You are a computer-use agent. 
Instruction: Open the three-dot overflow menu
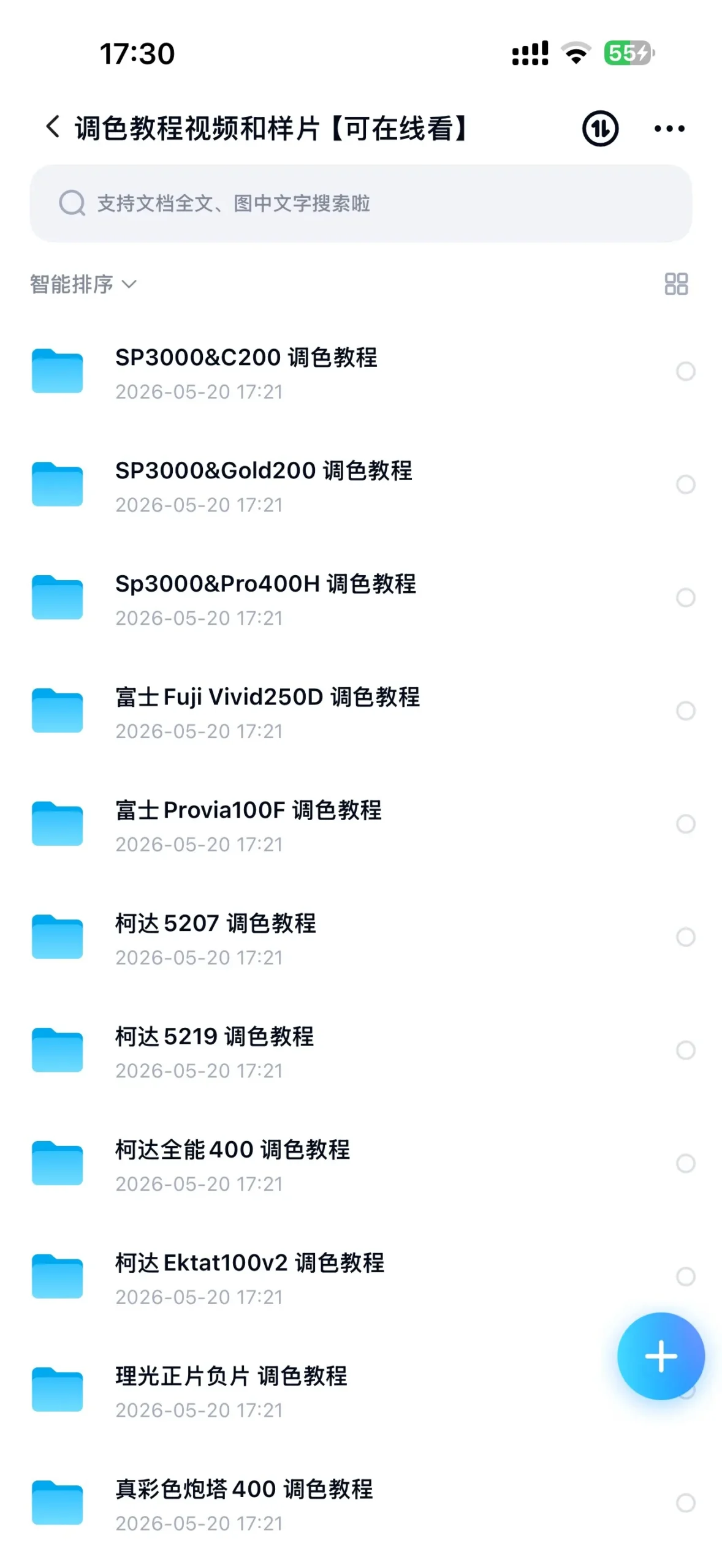pyautogui.click(x=669, y=129)
